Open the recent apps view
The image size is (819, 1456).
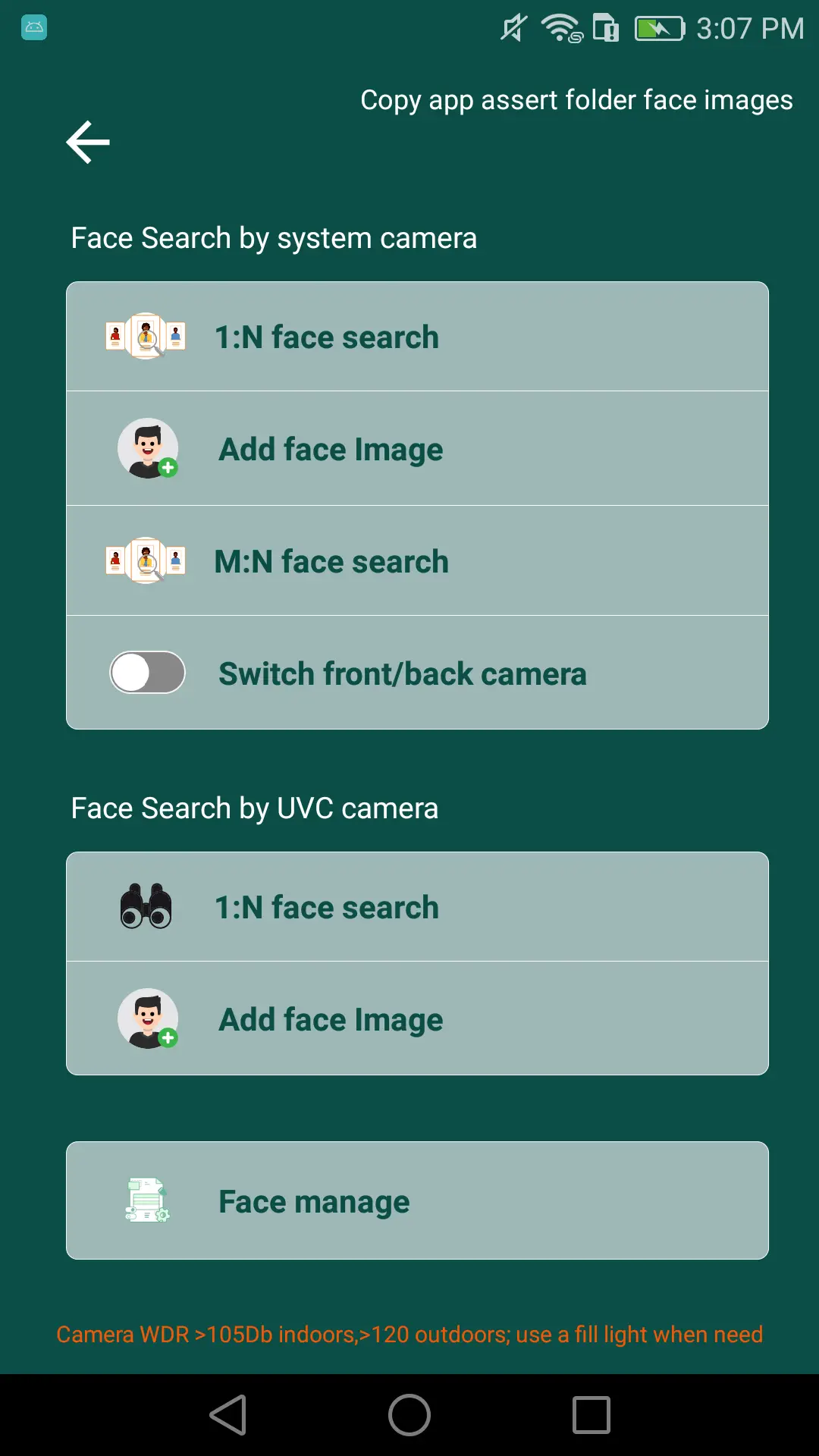coord(591,1415)
